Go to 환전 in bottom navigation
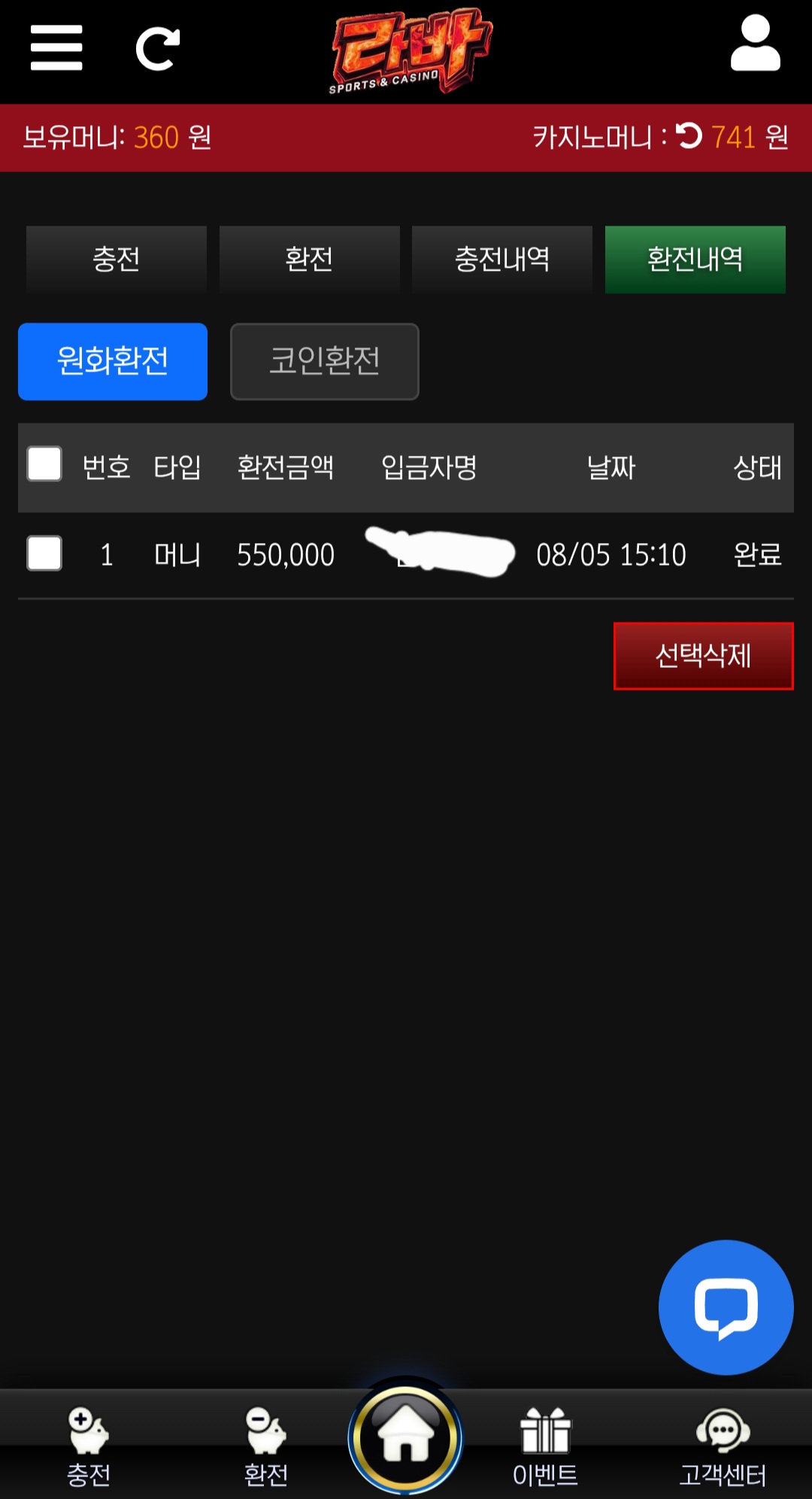The image size is (812, 1499). click(x=266, y=1447)
